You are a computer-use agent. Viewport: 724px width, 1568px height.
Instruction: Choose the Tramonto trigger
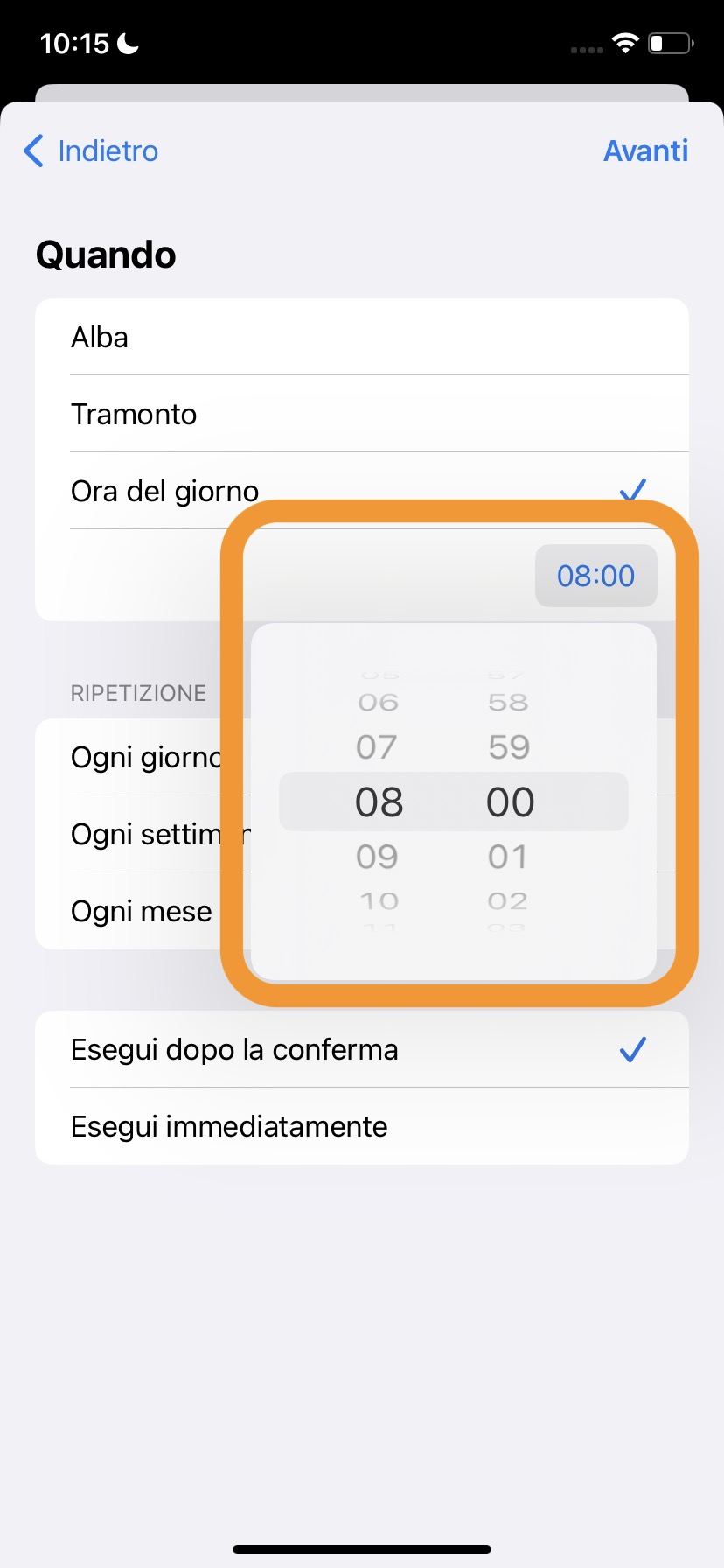[134, 415]
